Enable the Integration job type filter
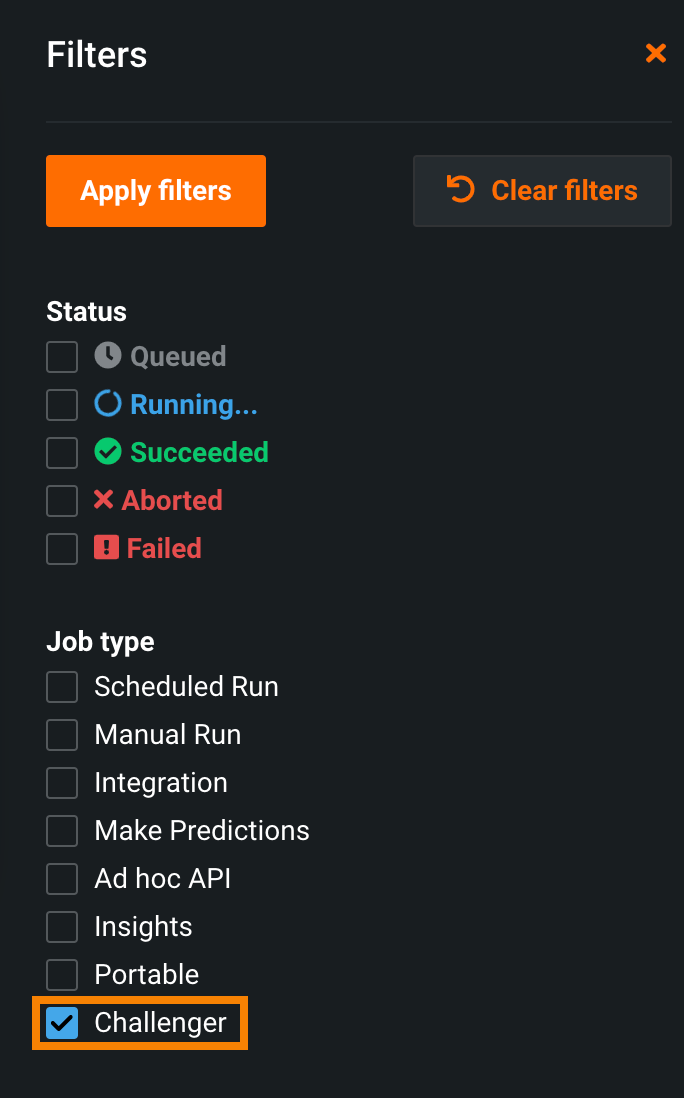The width and height of the screenshot is (684, 1098). (62, 783)
